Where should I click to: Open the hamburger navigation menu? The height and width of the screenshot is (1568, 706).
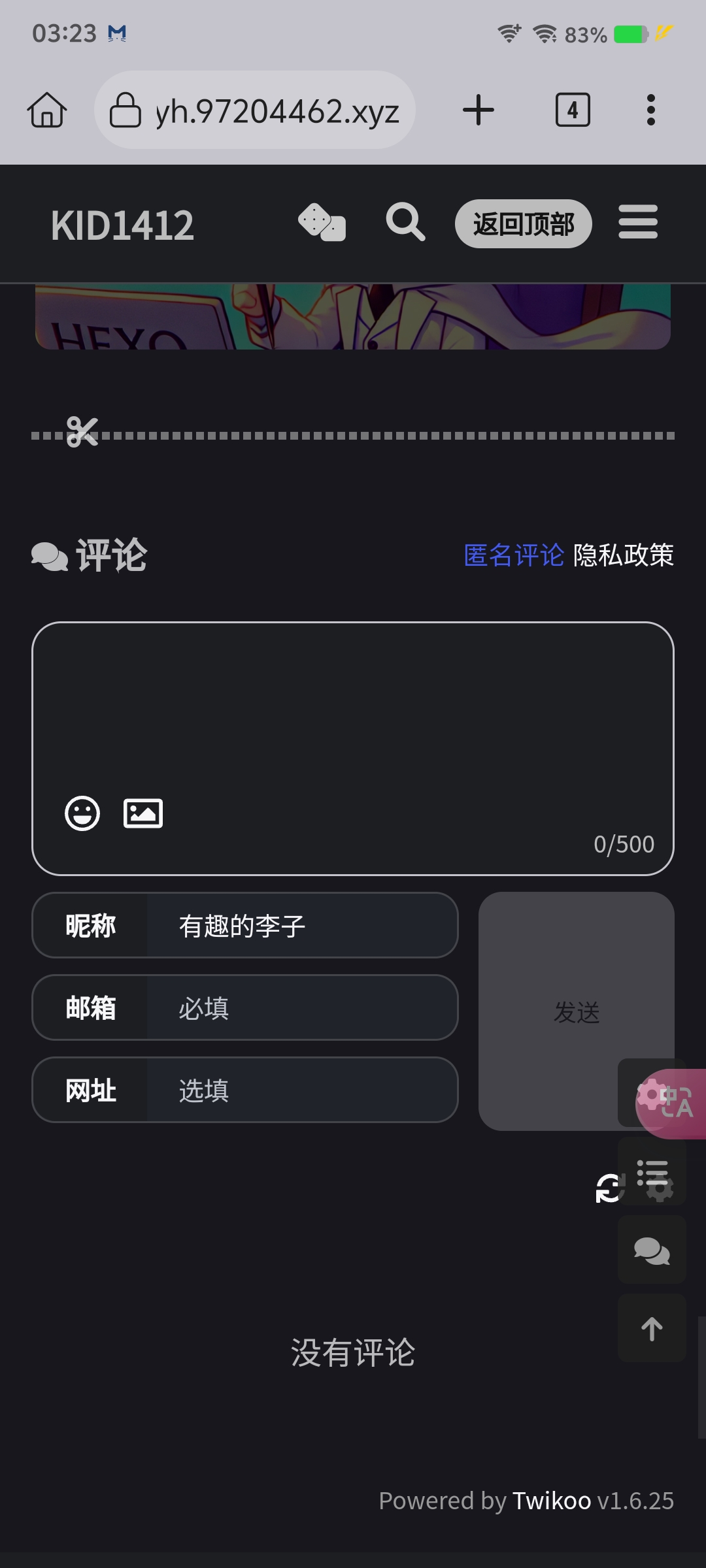[x=638, y=223]
